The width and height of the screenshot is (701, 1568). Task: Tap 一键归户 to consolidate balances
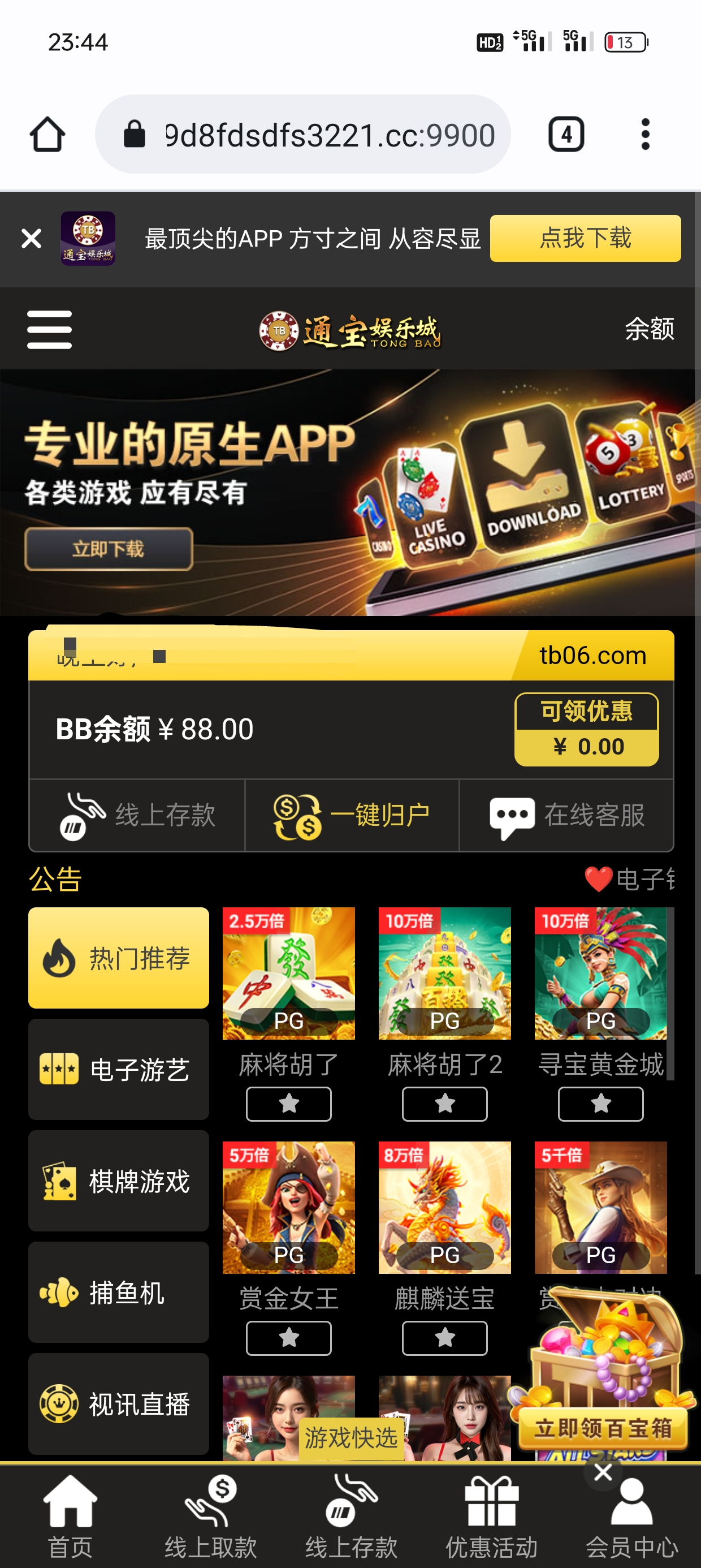coord(352,815)
